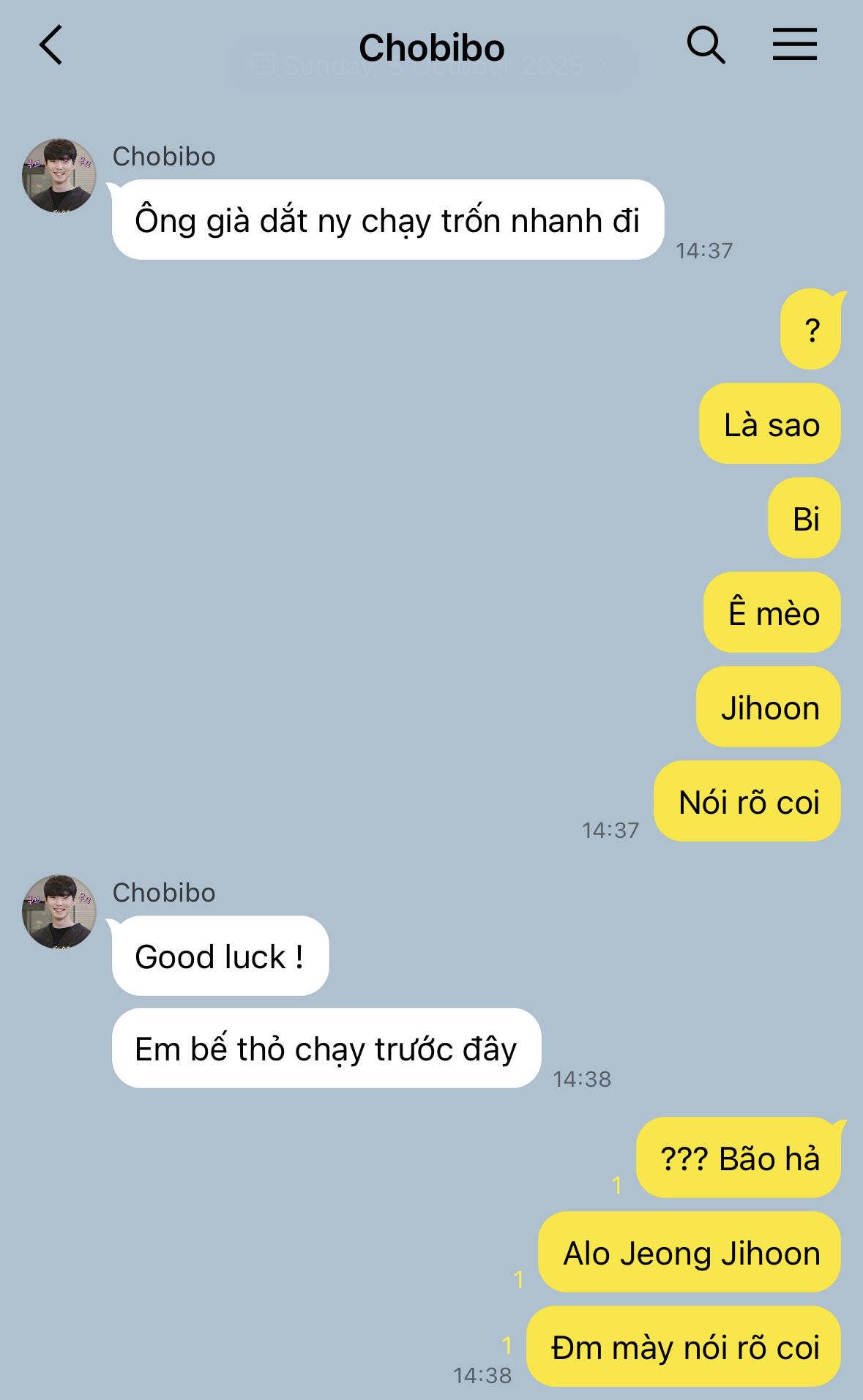Search within this conversation
863x1400 pixels.
click(705, 45)
